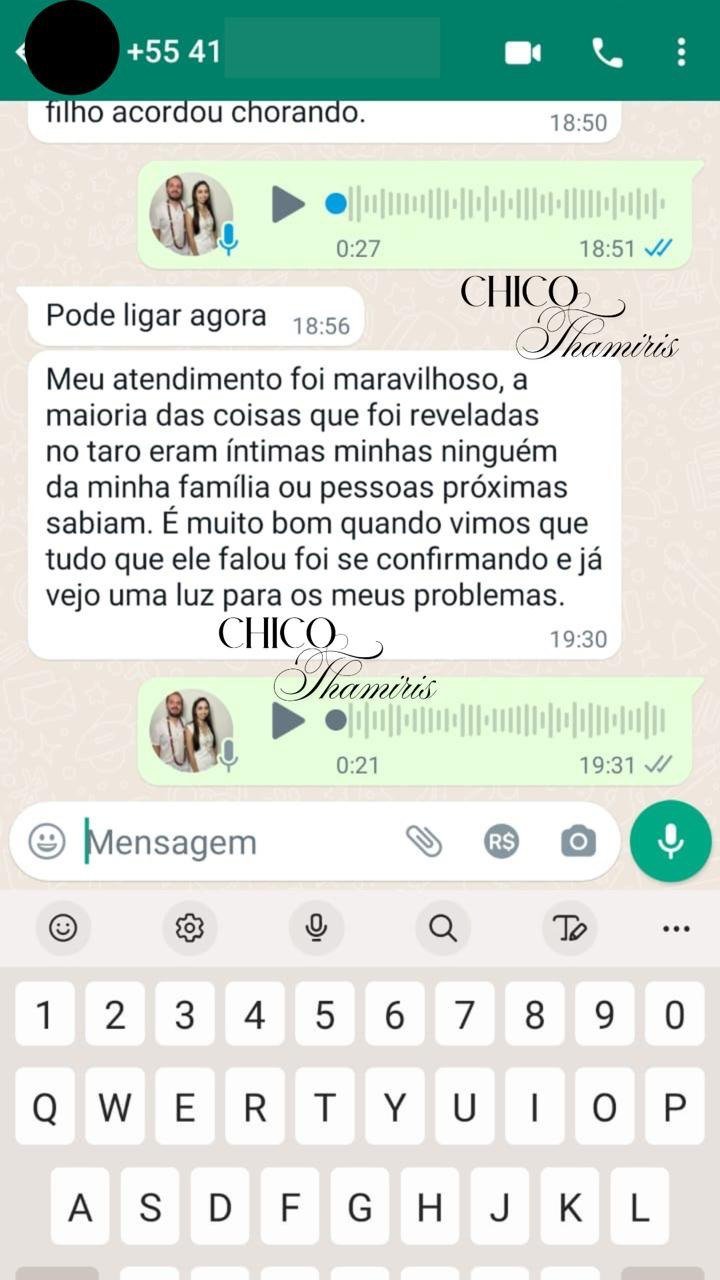
Task: Play the 0:21 voice message
Action: [x=288, y=720]
